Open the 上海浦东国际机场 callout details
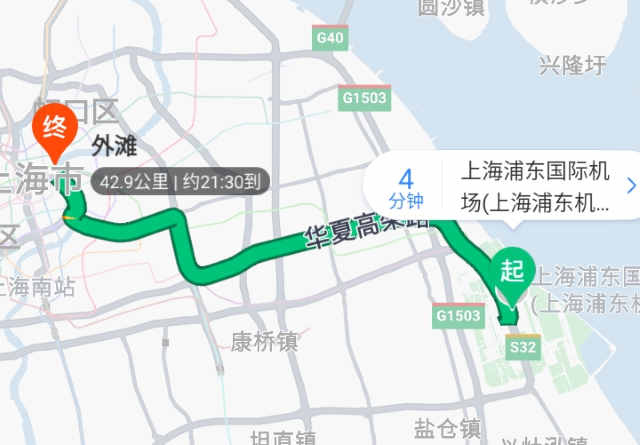640x445 pixels. [533, 187]
